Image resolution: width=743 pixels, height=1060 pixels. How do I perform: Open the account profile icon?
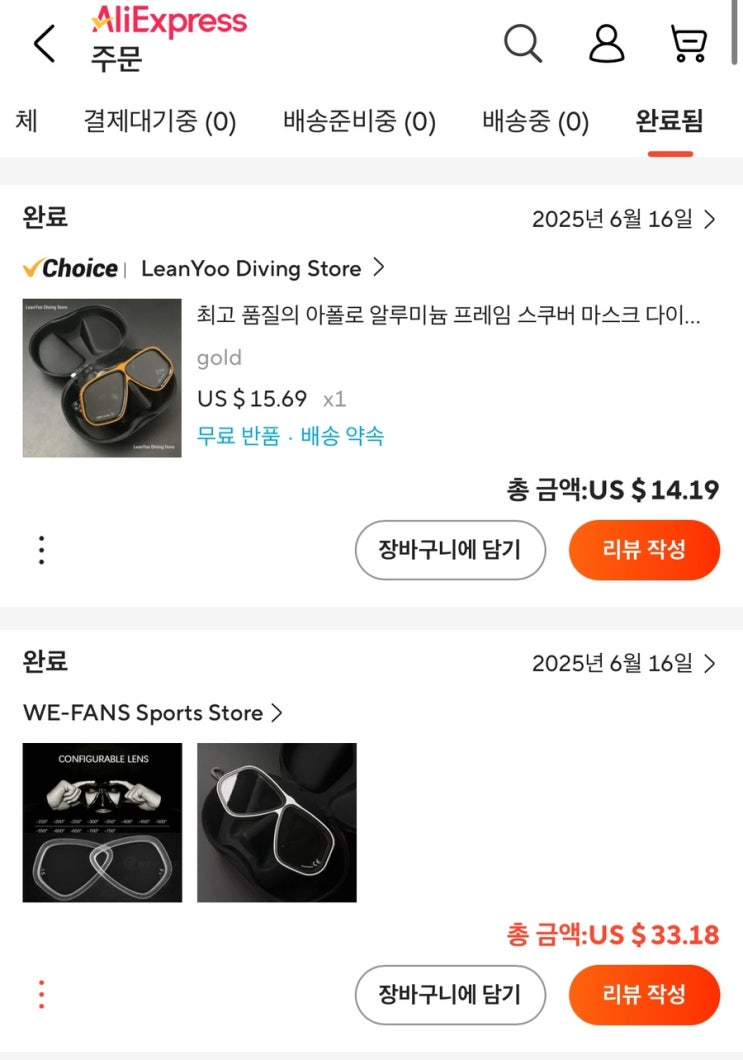click(606, 44)
